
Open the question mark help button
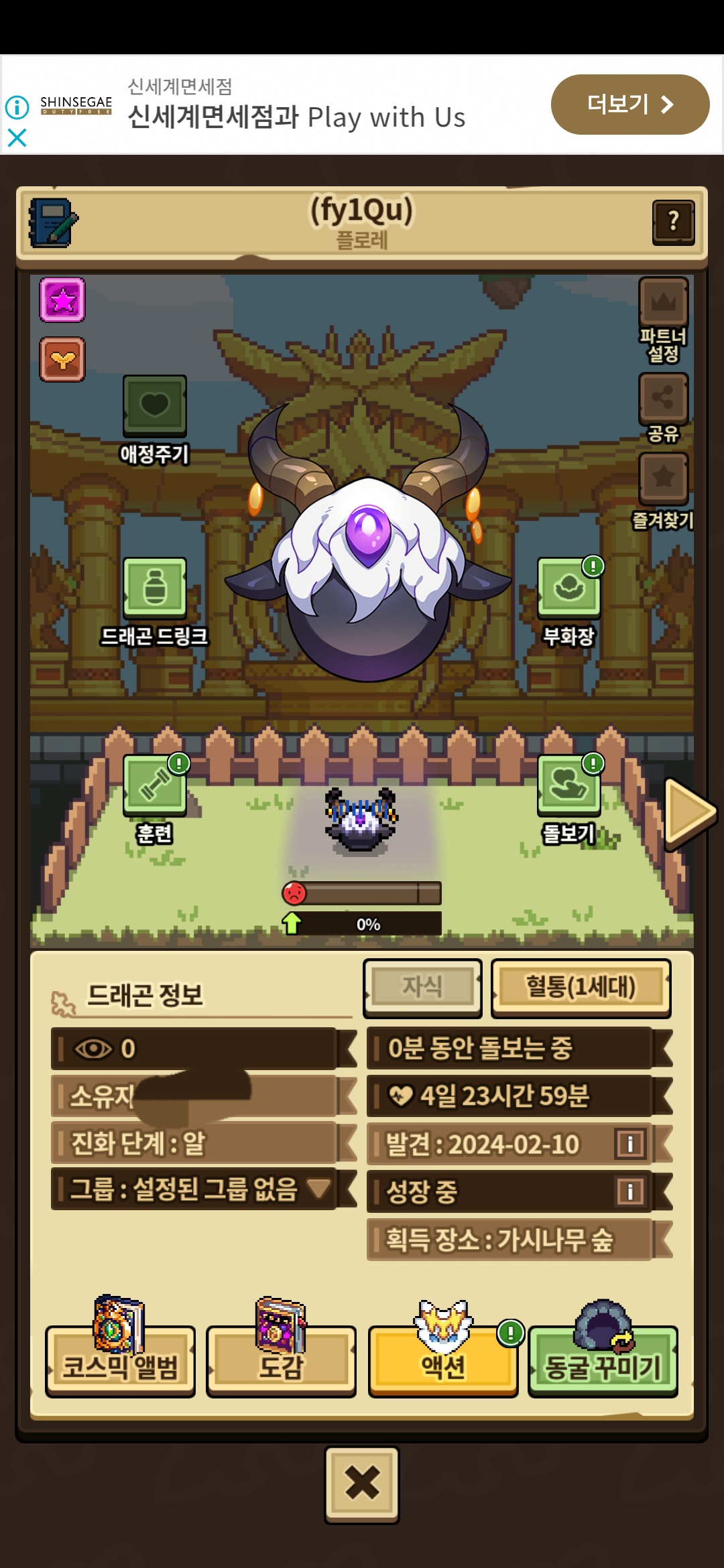pyautogui.click(x=673, y=222)
